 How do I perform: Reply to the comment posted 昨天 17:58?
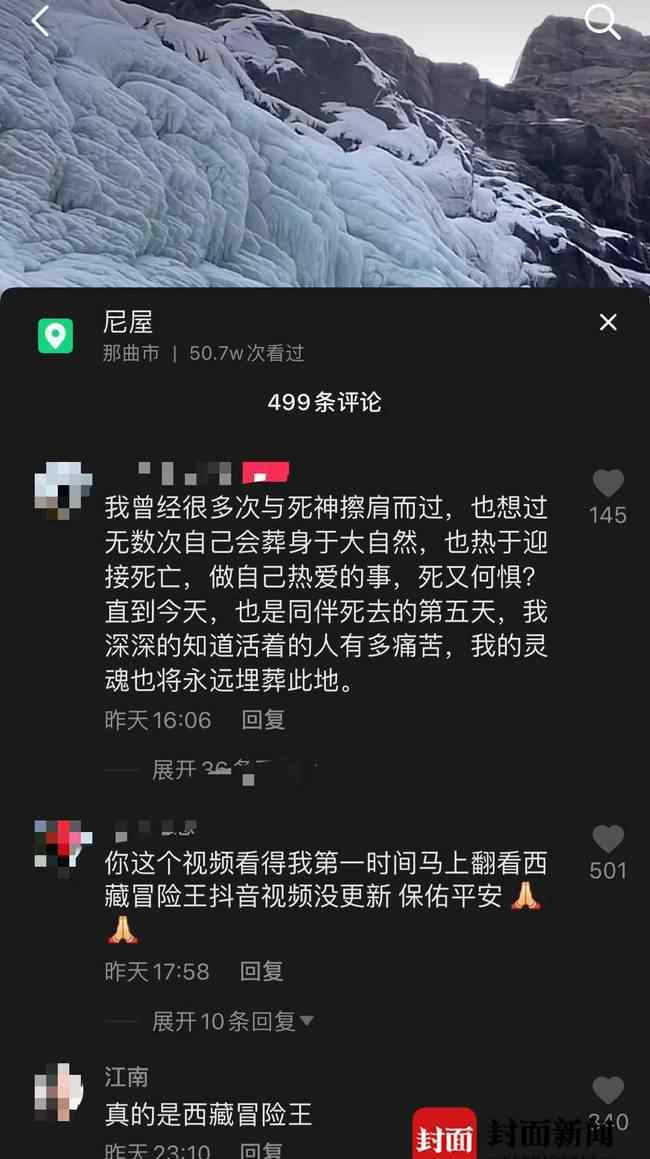click(262, 970)
